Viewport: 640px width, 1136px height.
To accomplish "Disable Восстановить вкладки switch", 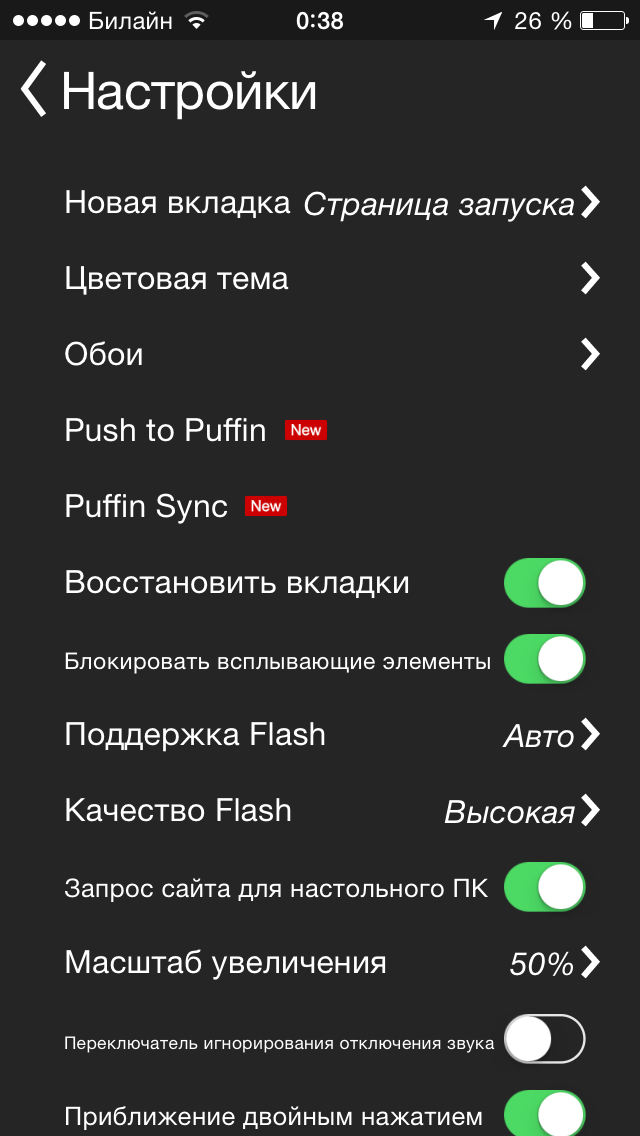I will [545, 582].
